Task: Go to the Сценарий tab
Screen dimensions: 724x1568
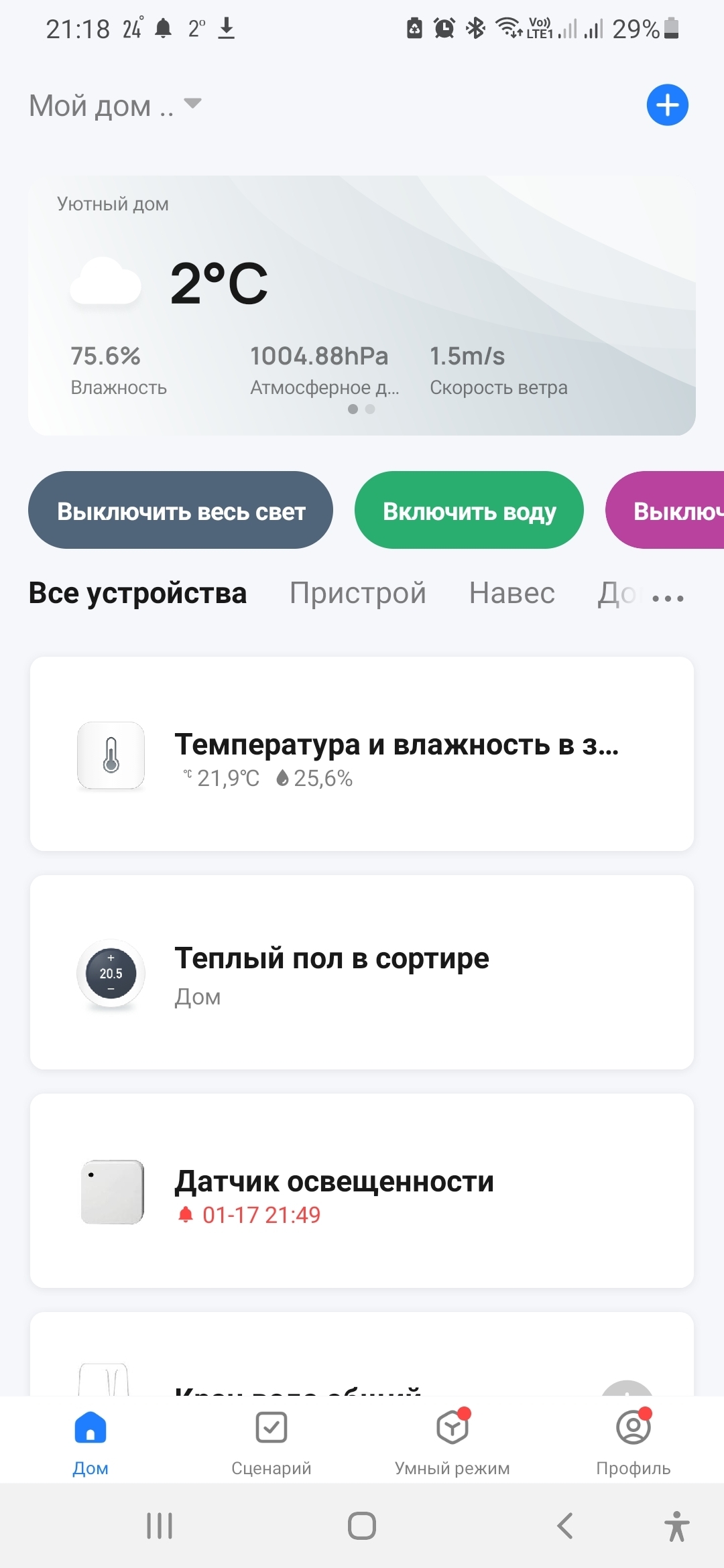Action: (271, 1439)
